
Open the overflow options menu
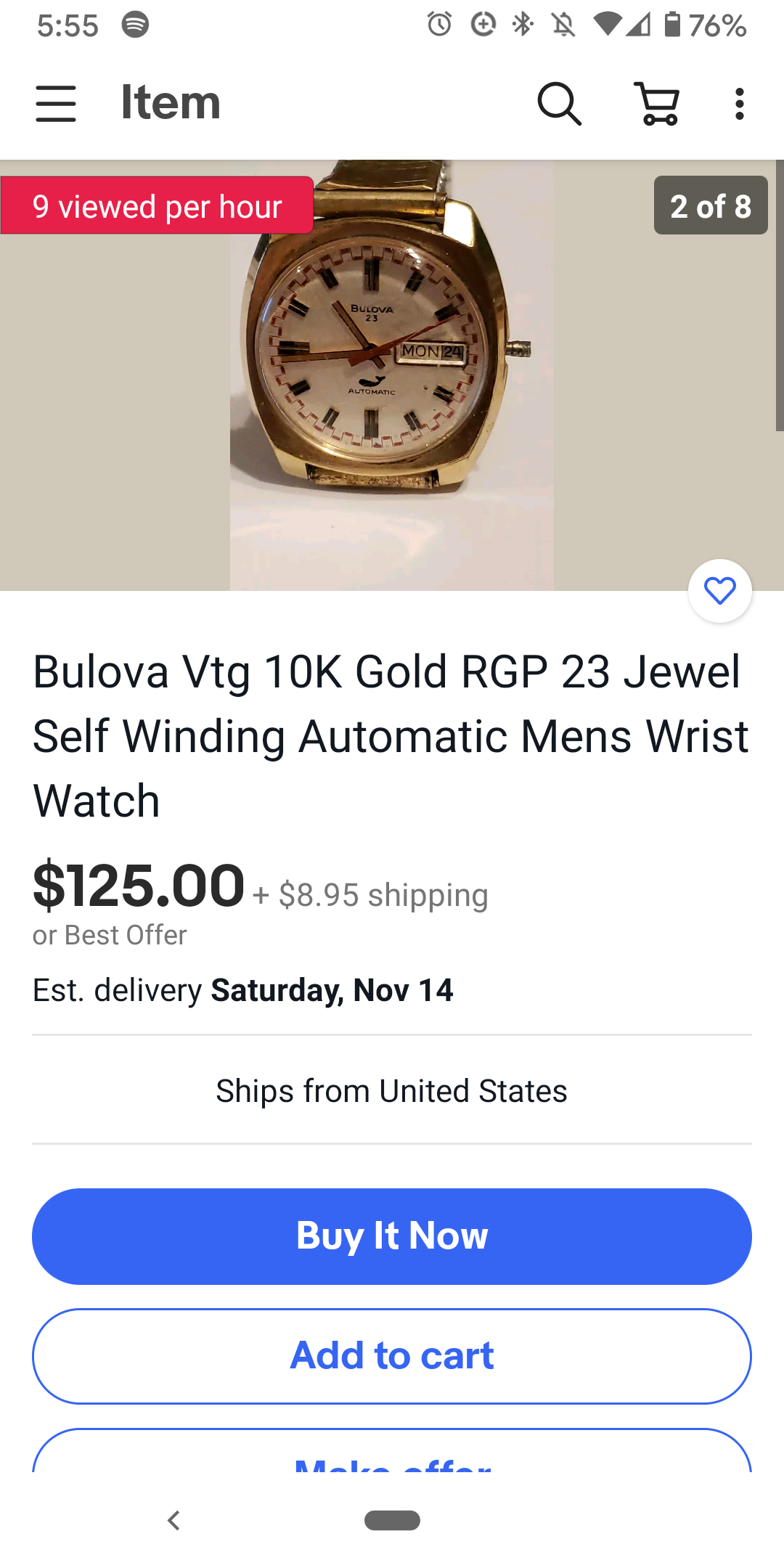739,104
